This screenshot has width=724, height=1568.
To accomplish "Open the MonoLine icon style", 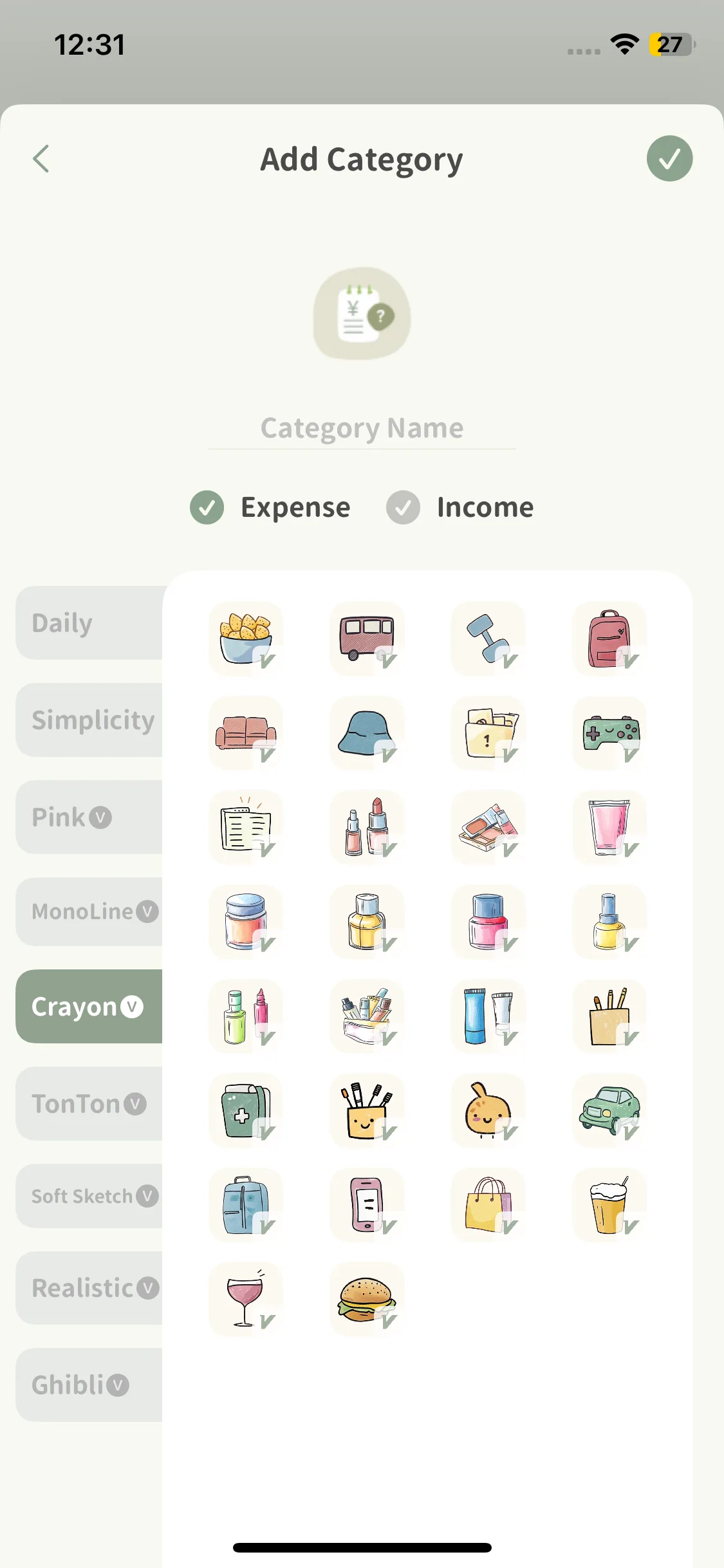I will [x=89, y=911].
